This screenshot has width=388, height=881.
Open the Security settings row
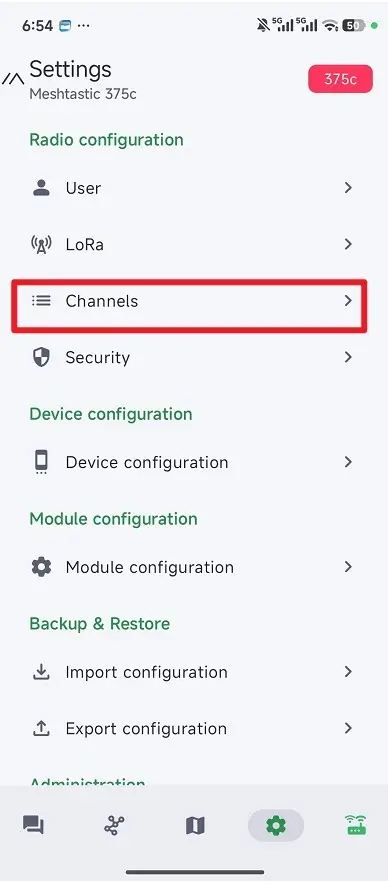pyautogui.click(x=194, y=357)
